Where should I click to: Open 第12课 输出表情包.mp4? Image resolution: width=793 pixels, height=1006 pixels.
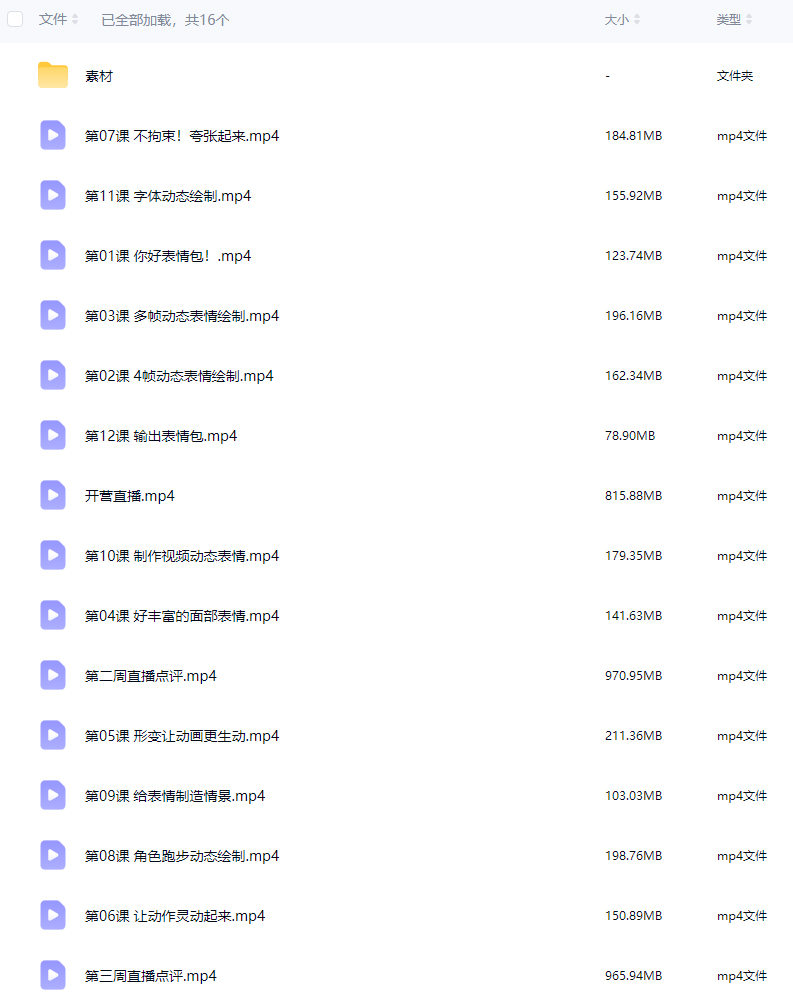160,436
